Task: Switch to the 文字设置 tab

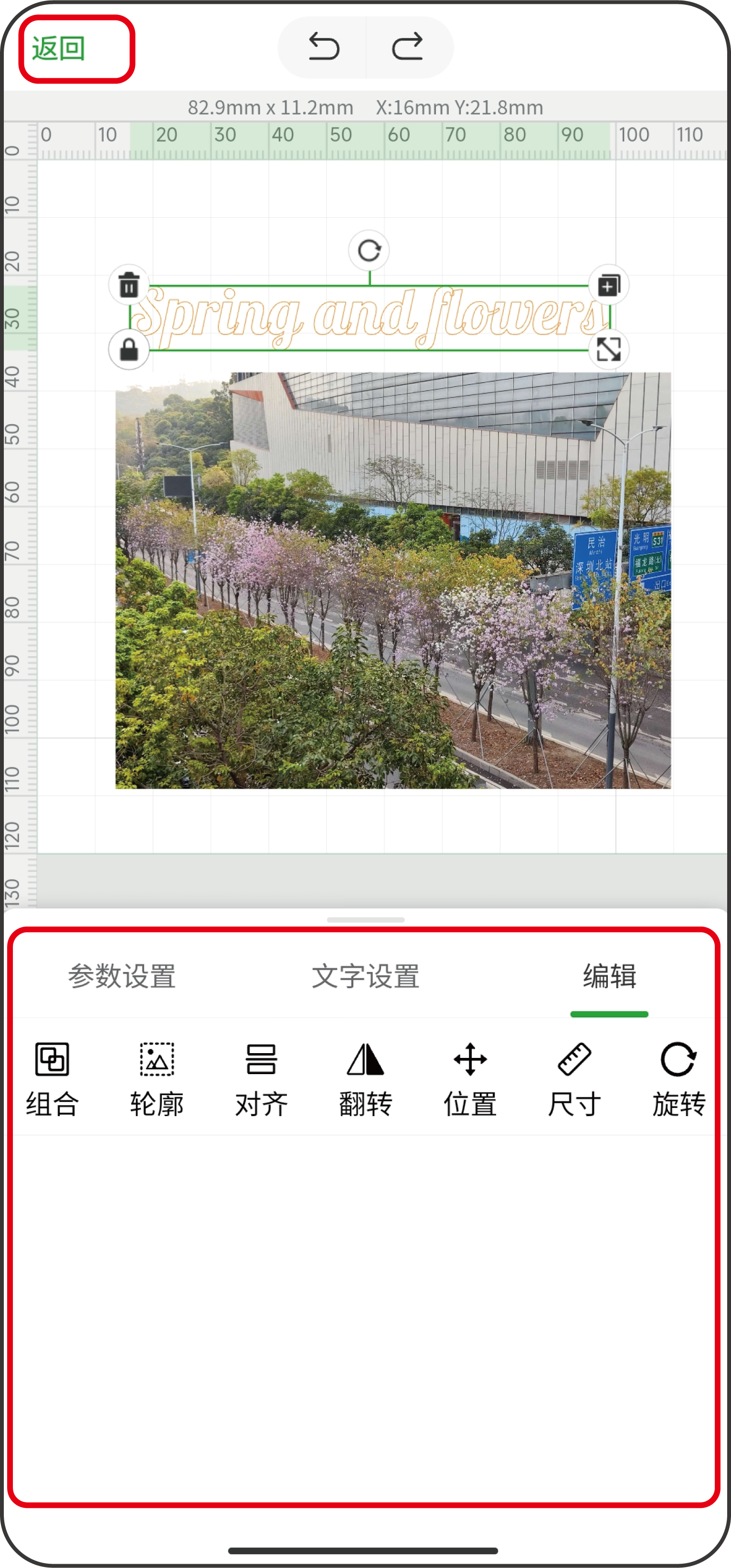Action: click(366, 976)
